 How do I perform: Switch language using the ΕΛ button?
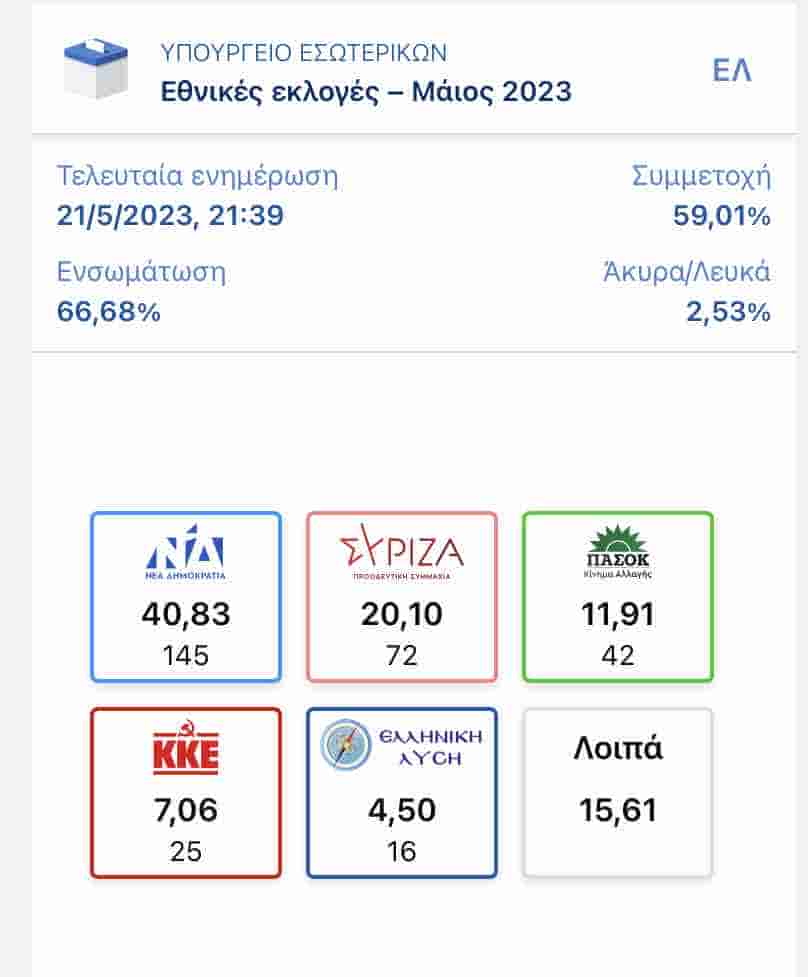pos(731,71)
